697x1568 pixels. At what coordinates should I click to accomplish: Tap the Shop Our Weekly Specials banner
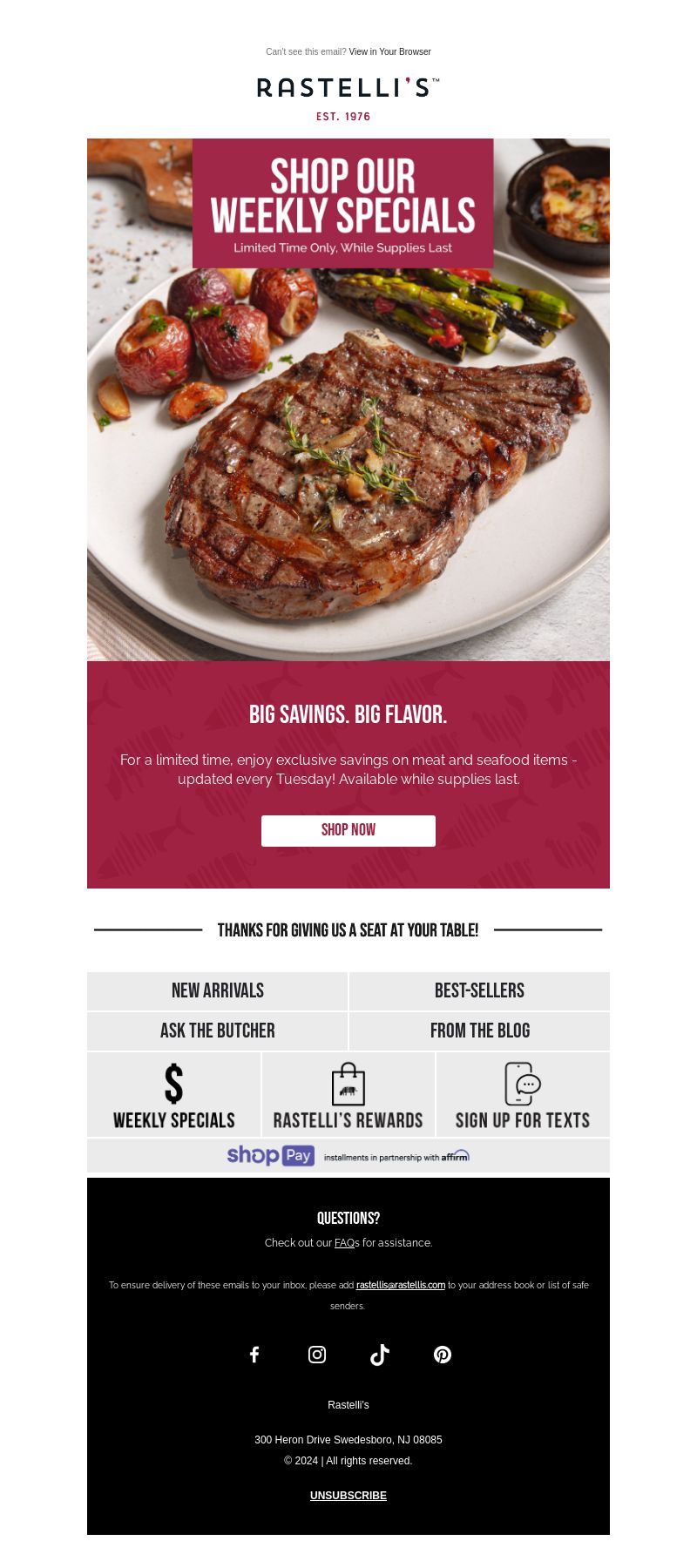(x=348, y=400)
